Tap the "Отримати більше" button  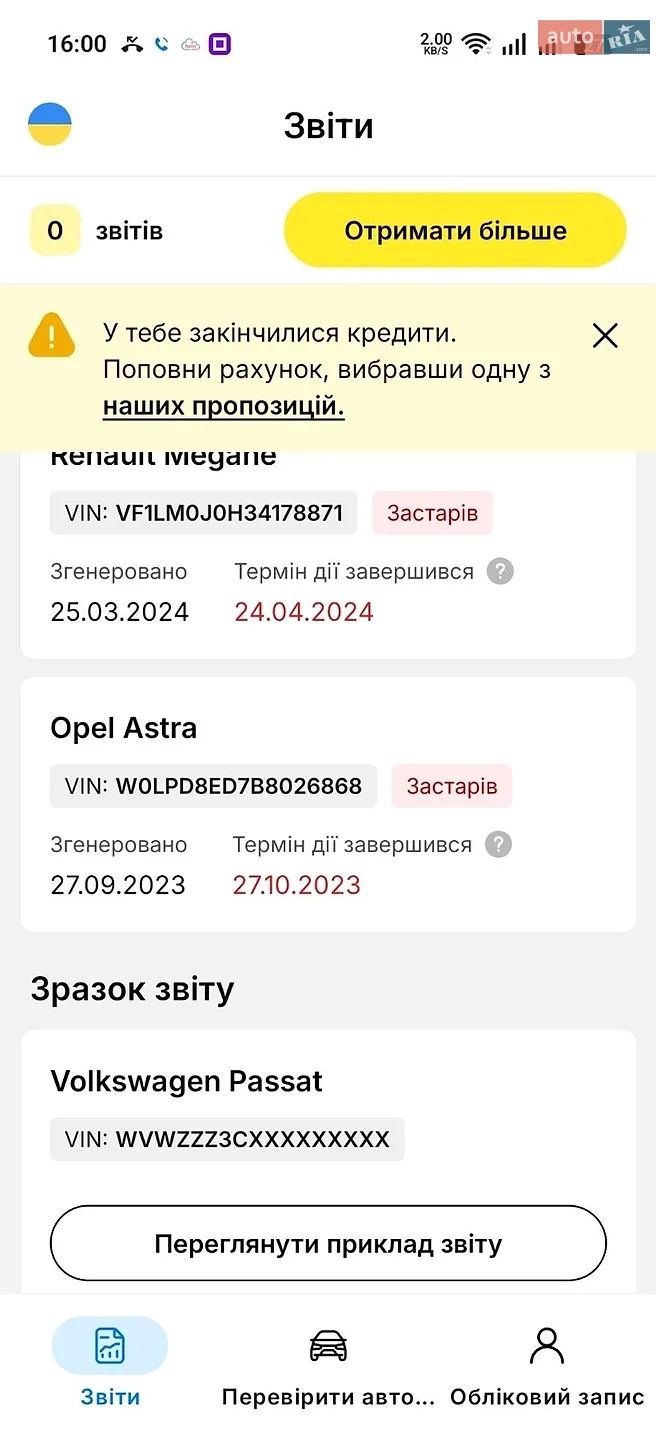click(x=455, y=231)
